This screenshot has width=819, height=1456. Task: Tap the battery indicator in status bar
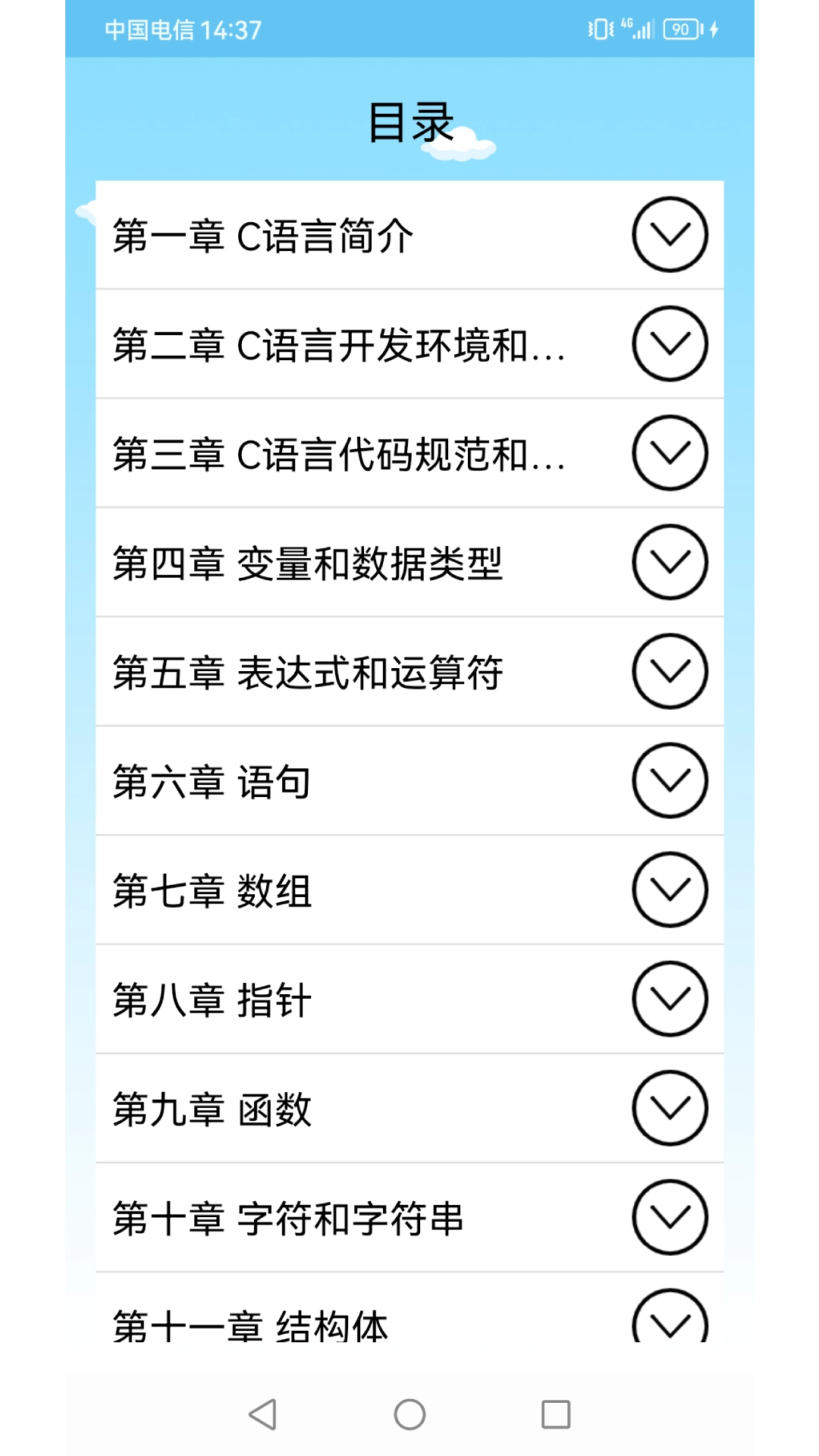click(682, 30)
